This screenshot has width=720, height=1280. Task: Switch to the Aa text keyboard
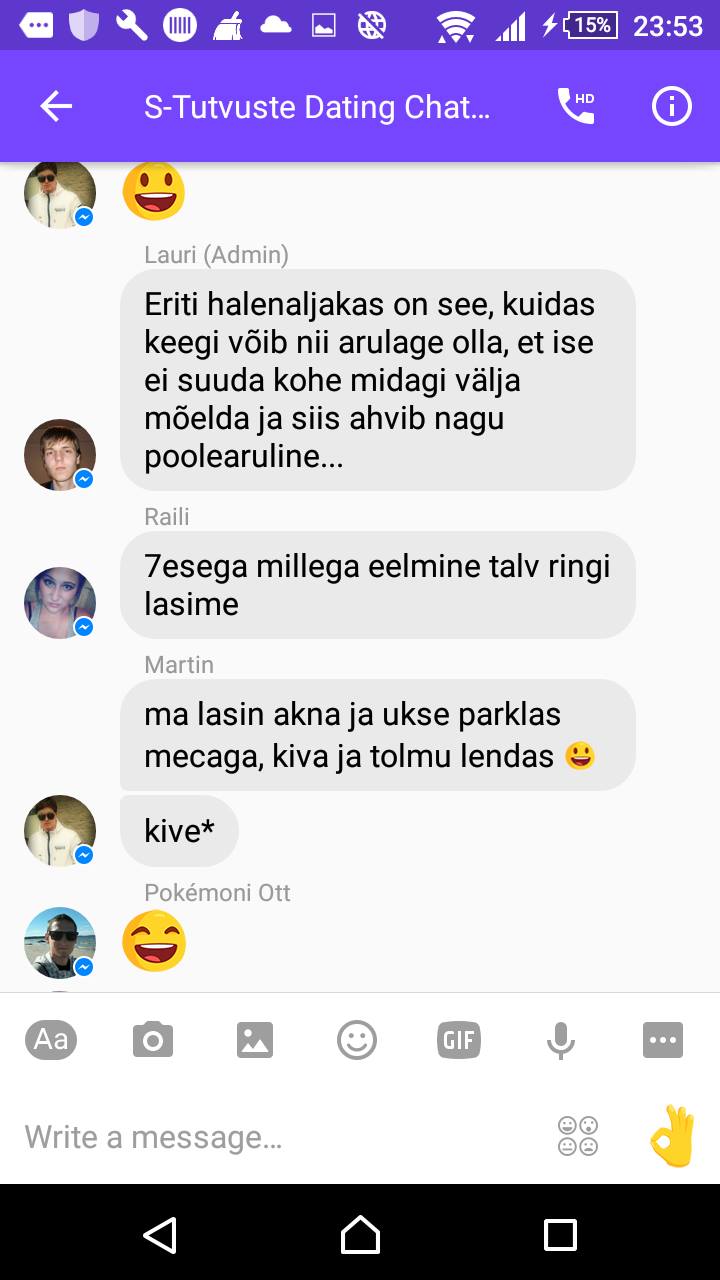[51, 1040]
